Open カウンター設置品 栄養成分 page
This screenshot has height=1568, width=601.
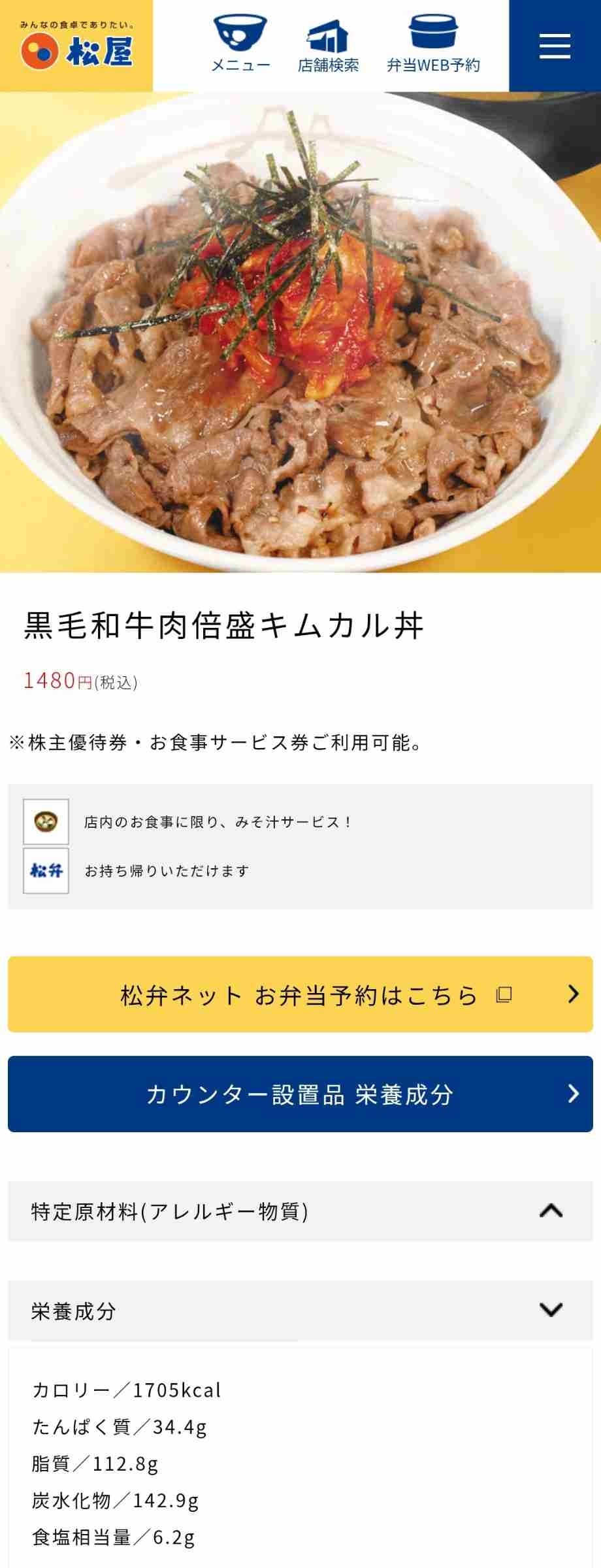(300, 1094)
